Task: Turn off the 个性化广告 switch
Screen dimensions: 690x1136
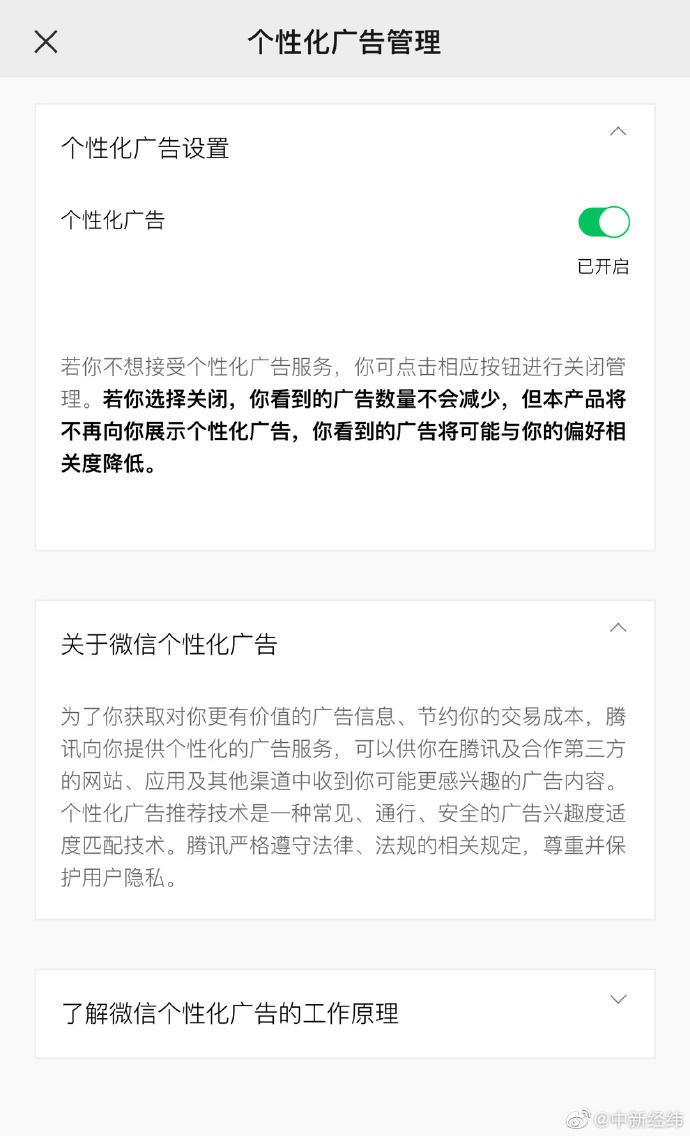Action: click(x=603, y=222)
